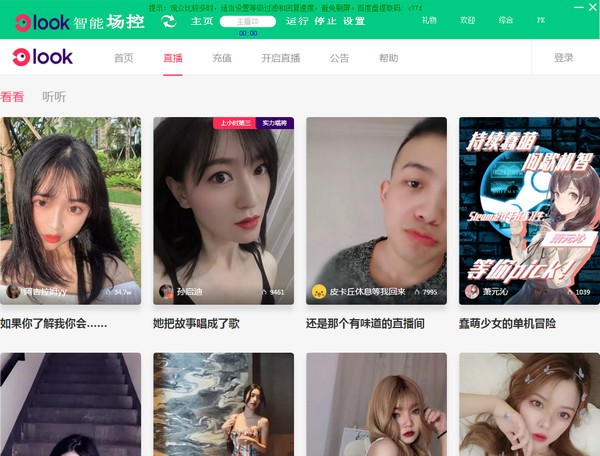Go to 开启直播
The image size is (600, 456).
point(281,58)
